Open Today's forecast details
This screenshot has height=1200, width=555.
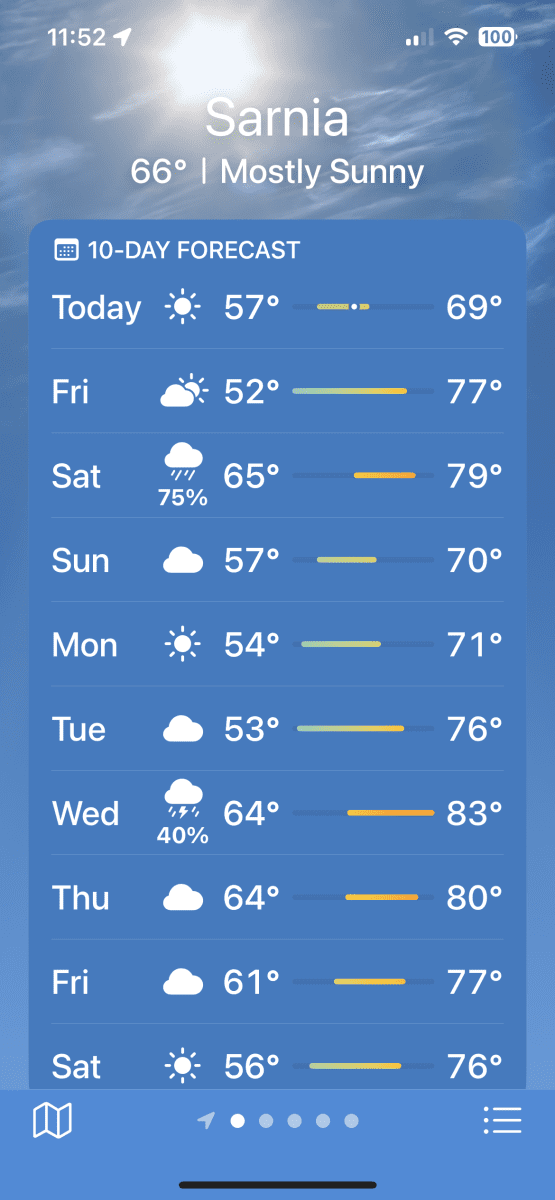tap(277, 307)
